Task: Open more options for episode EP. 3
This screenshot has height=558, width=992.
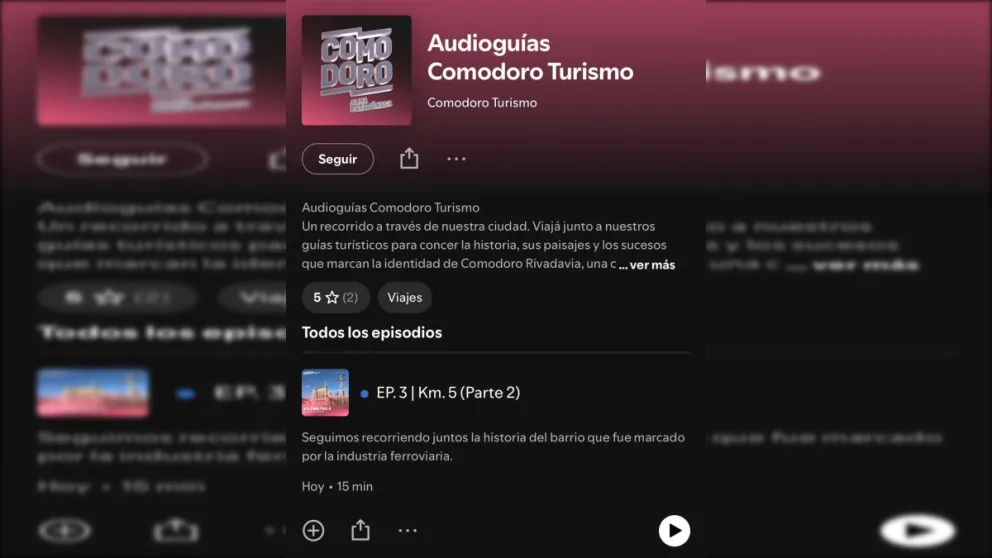Action: (x=407, y=530)
